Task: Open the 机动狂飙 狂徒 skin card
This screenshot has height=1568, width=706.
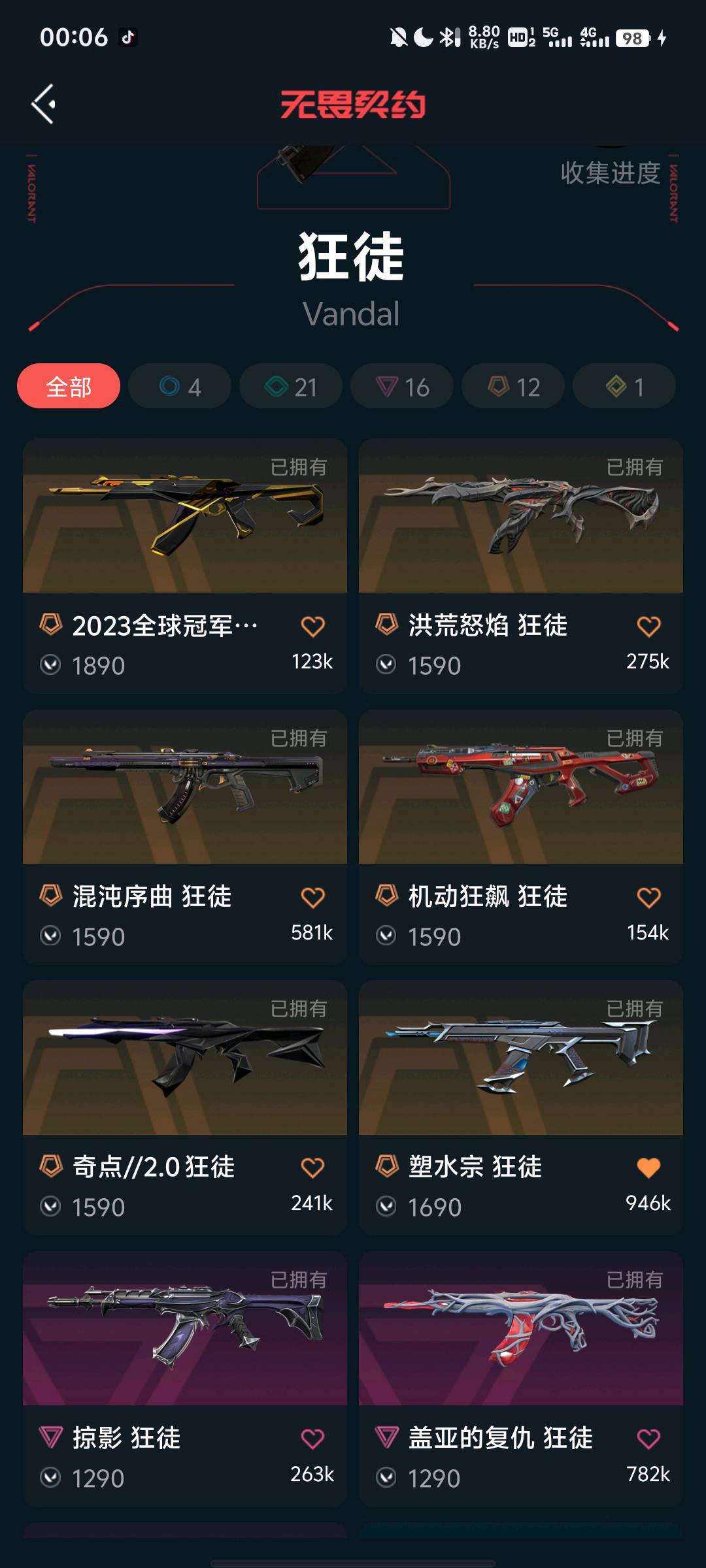Action: click(x=521, y=837)
